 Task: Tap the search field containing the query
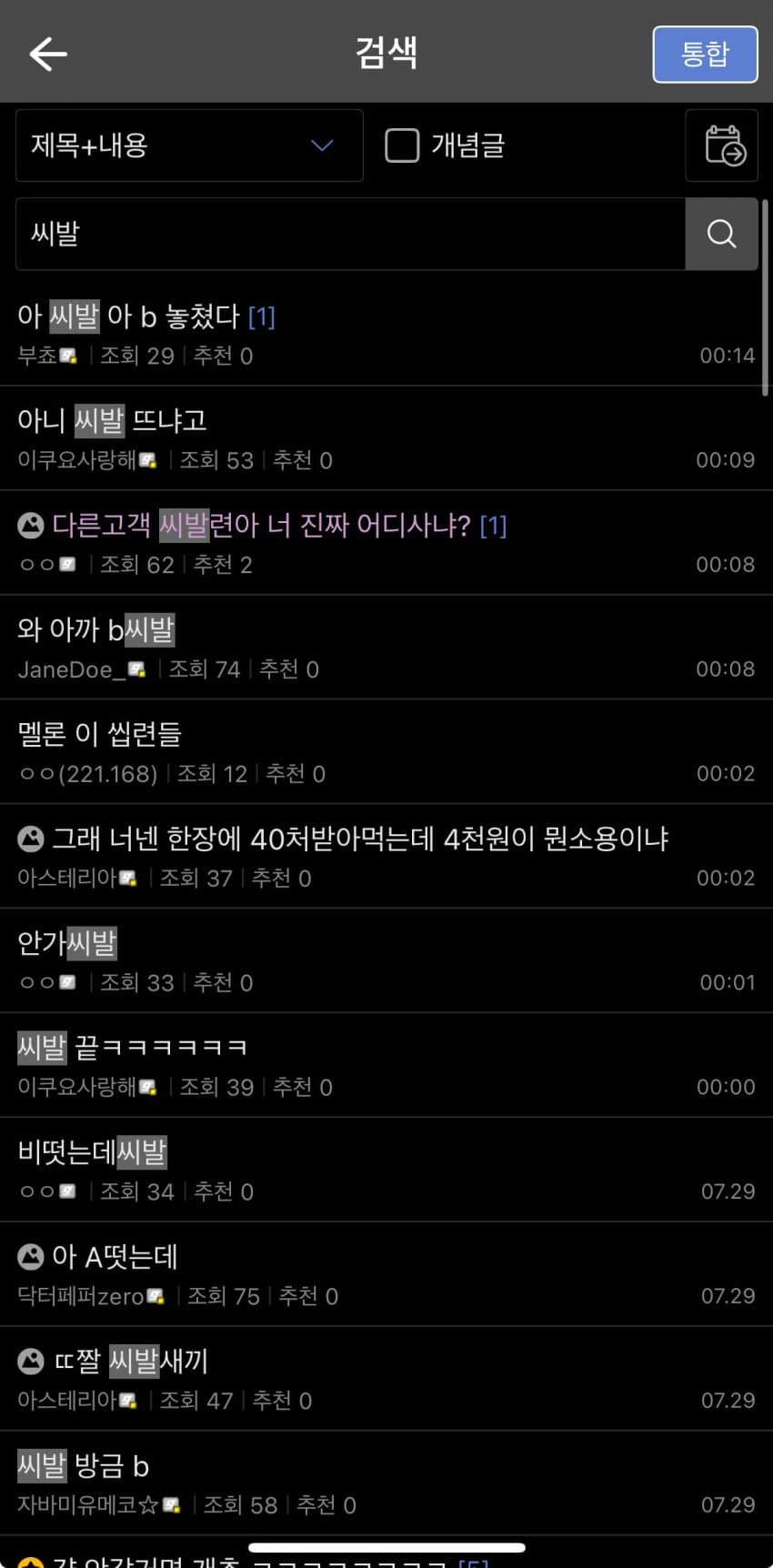350,234
